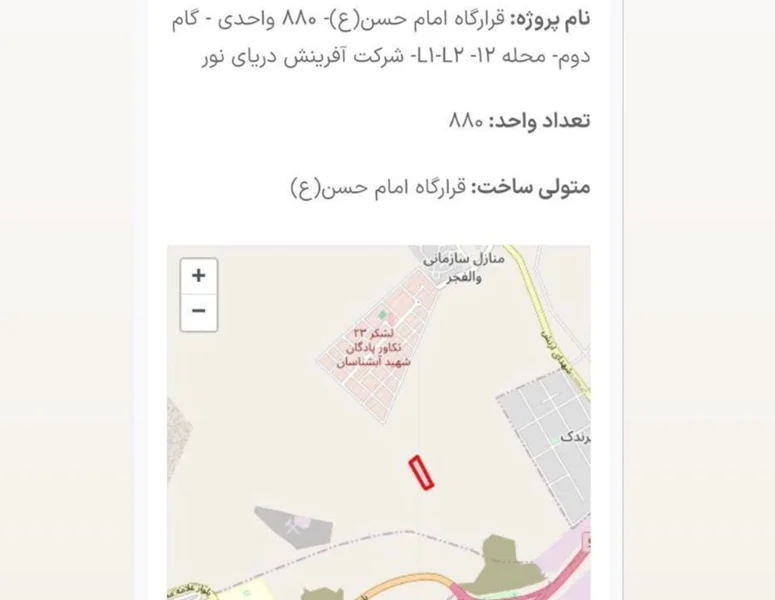
Task: Zoom in on the map
Action: point(199,276)
